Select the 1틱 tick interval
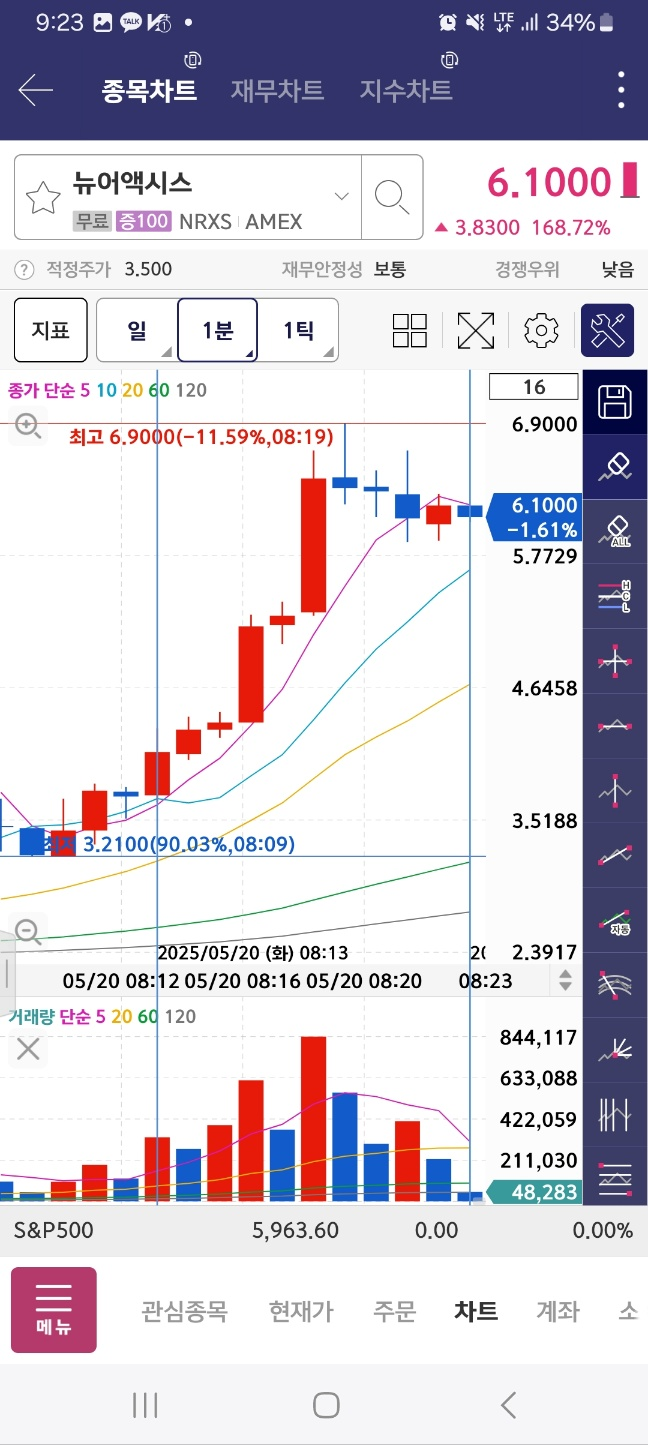Screen dimensions: 648x1445 click(298, 329)
